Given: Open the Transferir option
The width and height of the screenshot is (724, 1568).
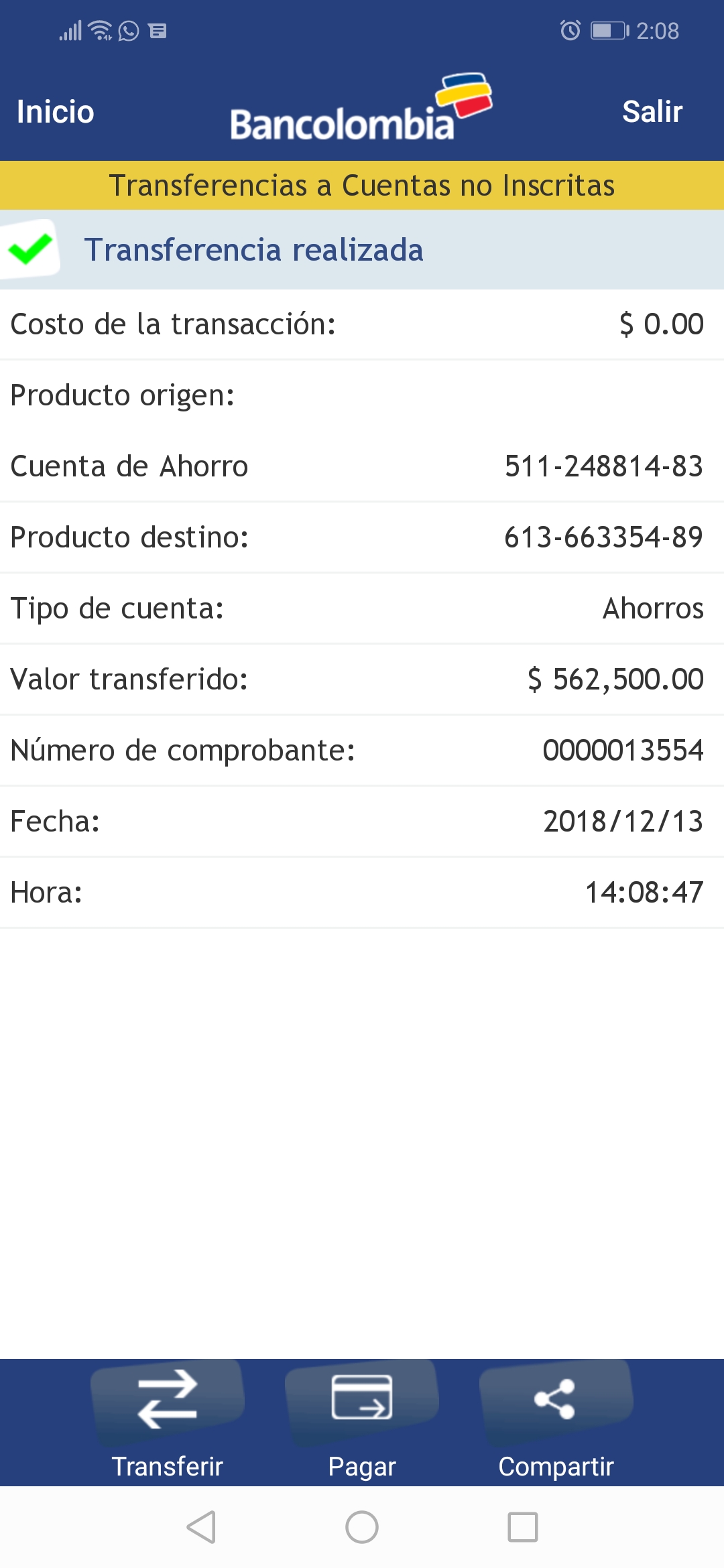Looking at the screenshot, I should [x=168, y=1421].
